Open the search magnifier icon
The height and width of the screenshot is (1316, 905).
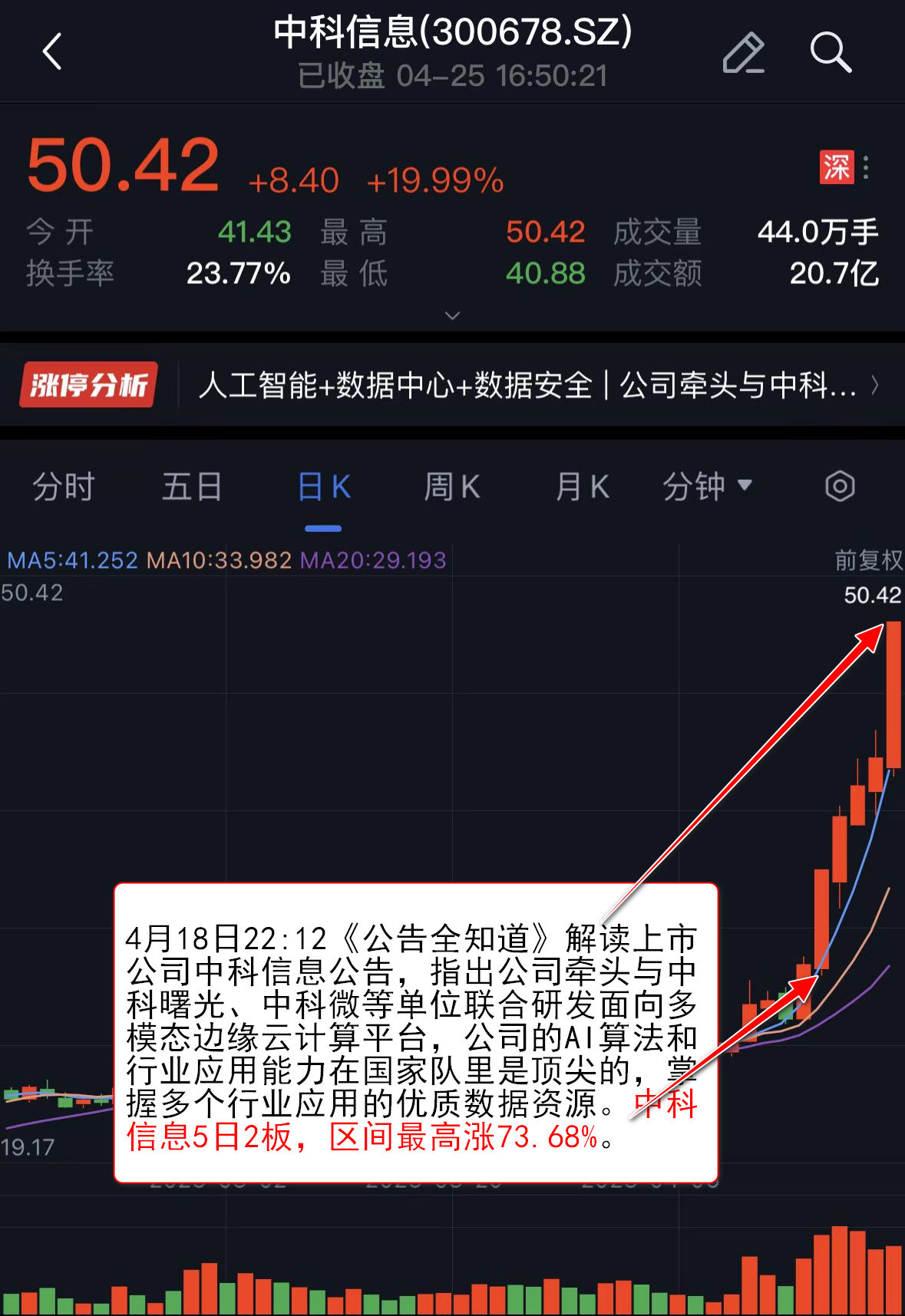[x=831, y=52]
